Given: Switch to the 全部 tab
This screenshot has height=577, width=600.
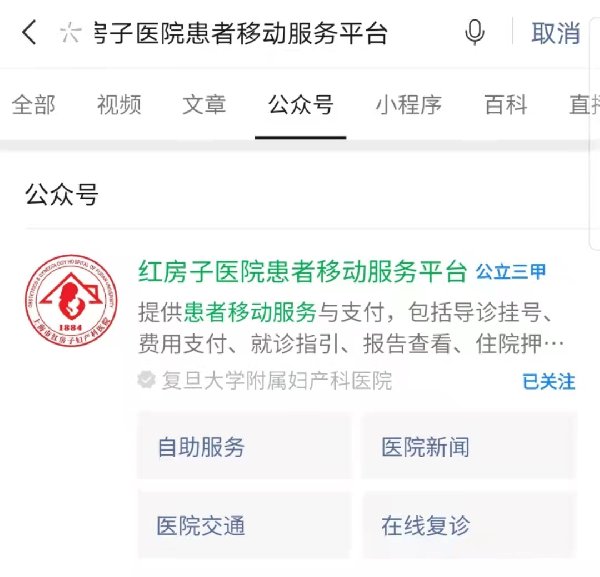Looking at the screenshot, I should click(33, 104).
